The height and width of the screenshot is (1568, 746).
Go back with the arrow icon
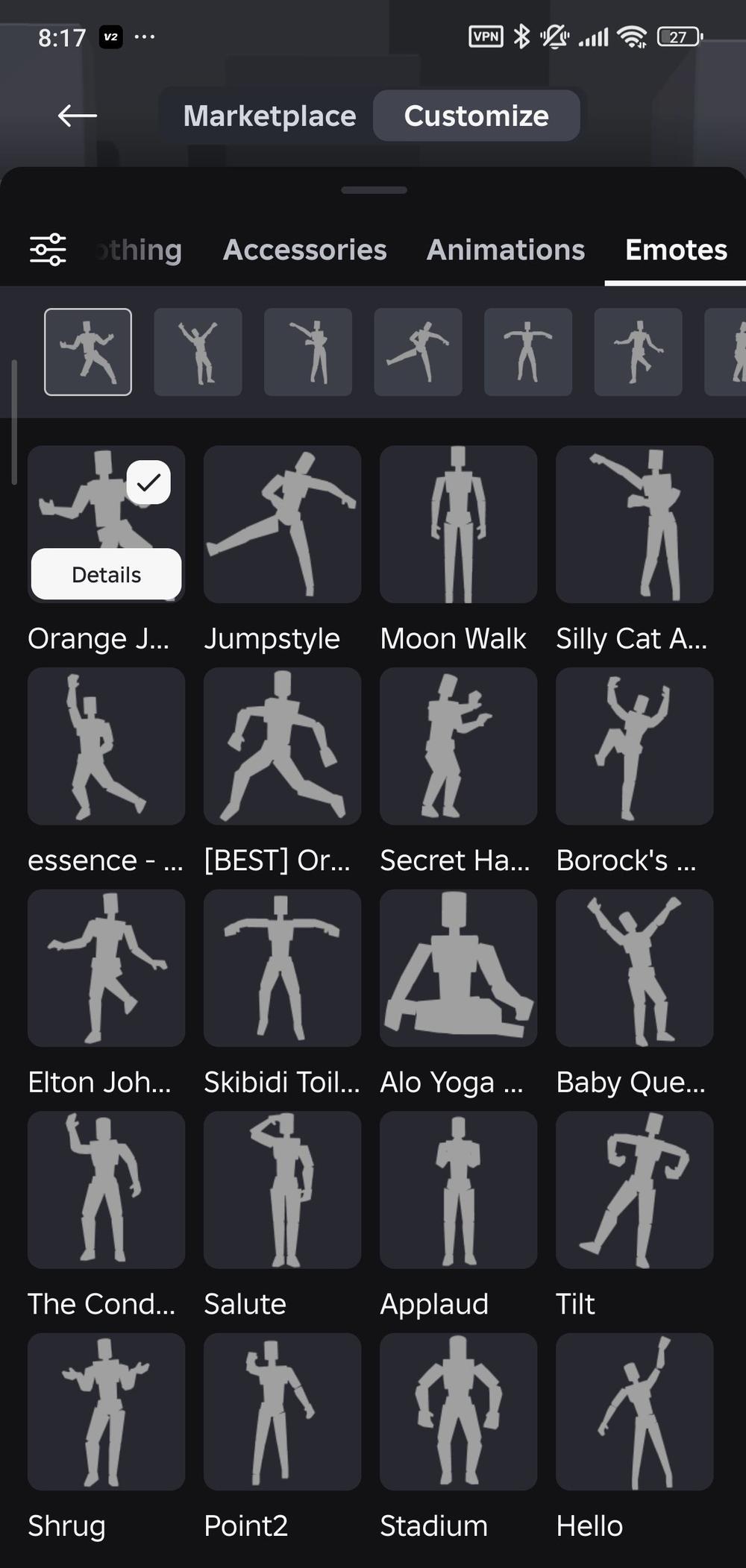pyautogui.click(x=77, y=116)
